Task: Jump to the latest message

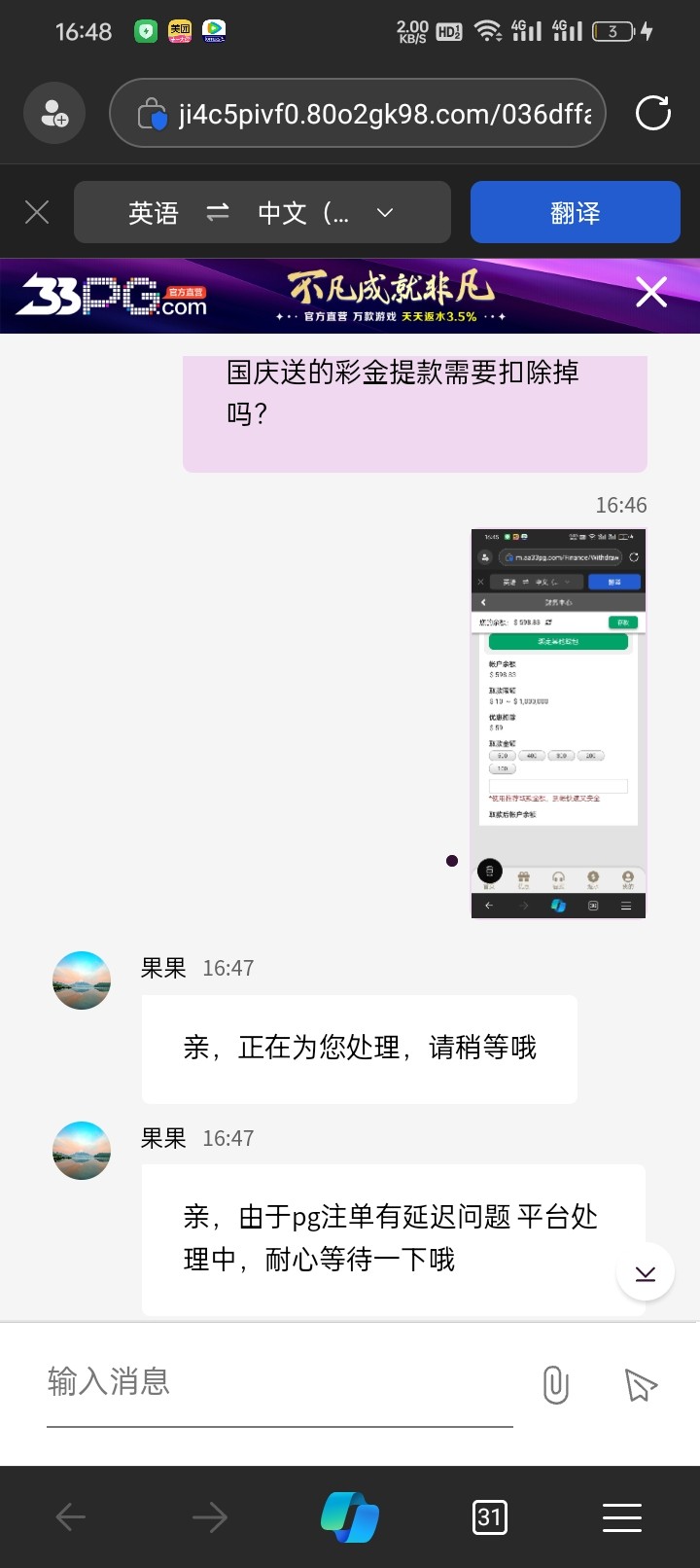Action: (645, 1273)
